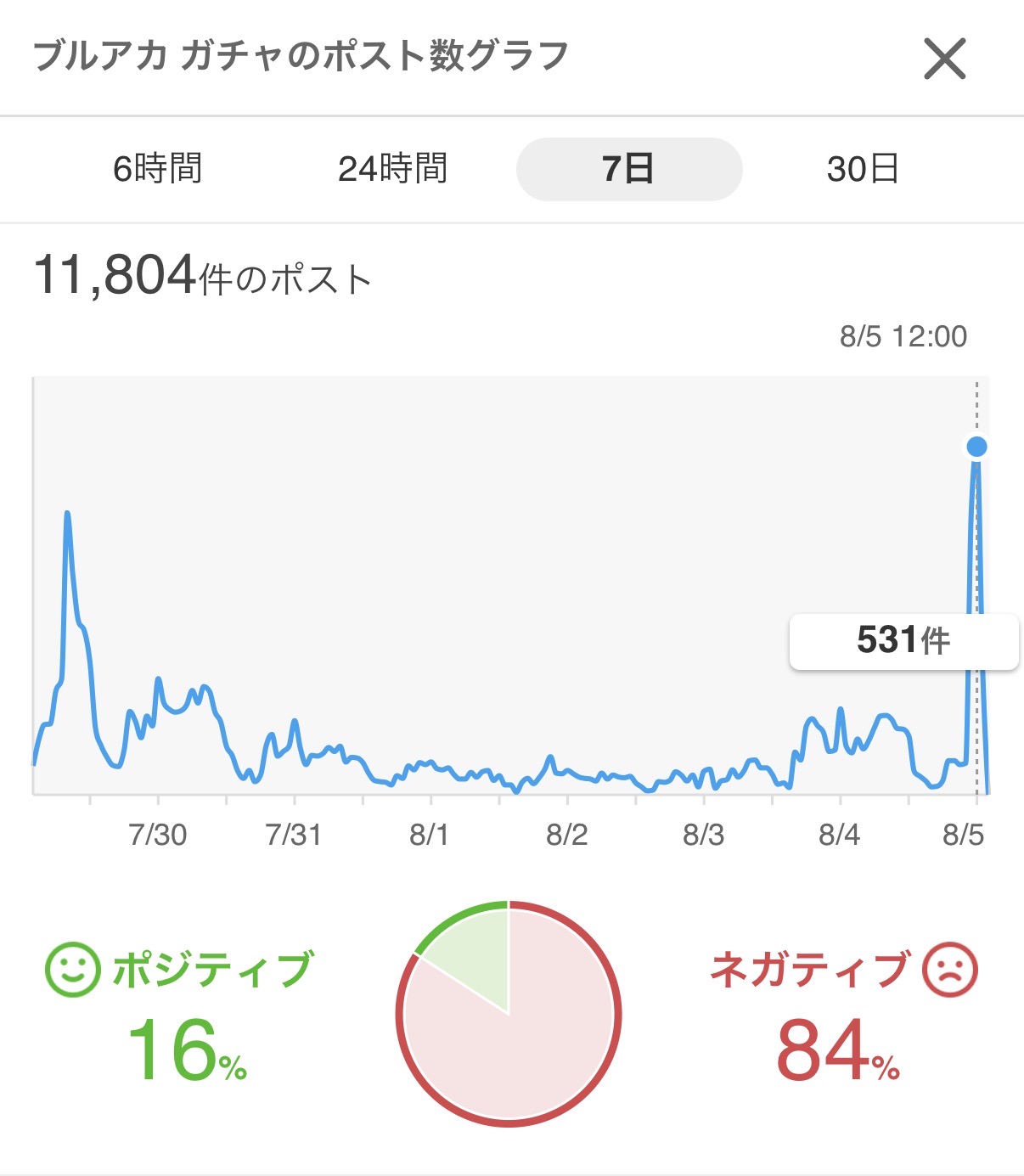
Task: Switch to the 30日 range
Action: (x=864, y=169)
